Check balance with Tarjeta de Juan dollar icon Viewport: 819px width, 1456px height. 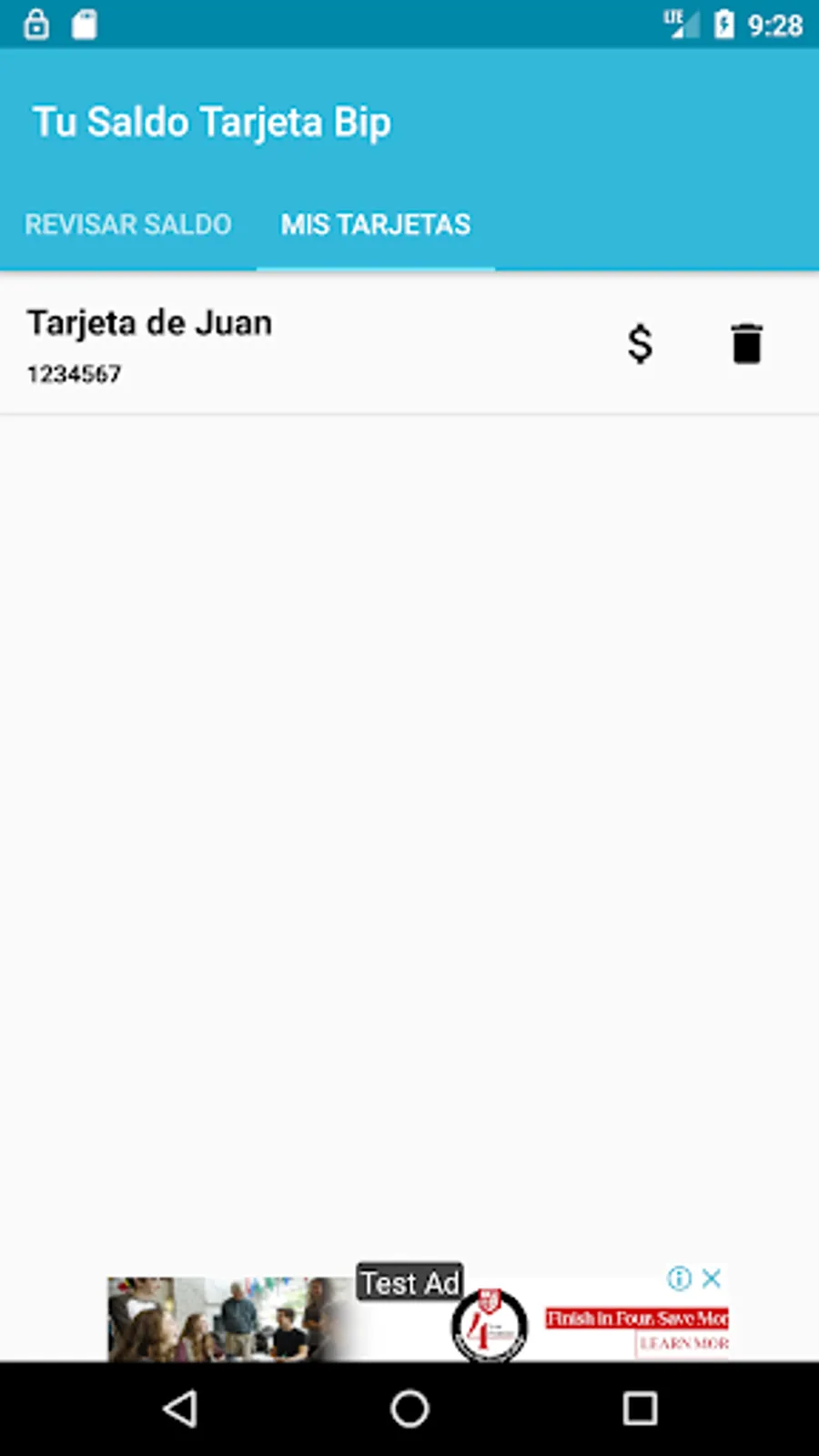tap(640, 344)
